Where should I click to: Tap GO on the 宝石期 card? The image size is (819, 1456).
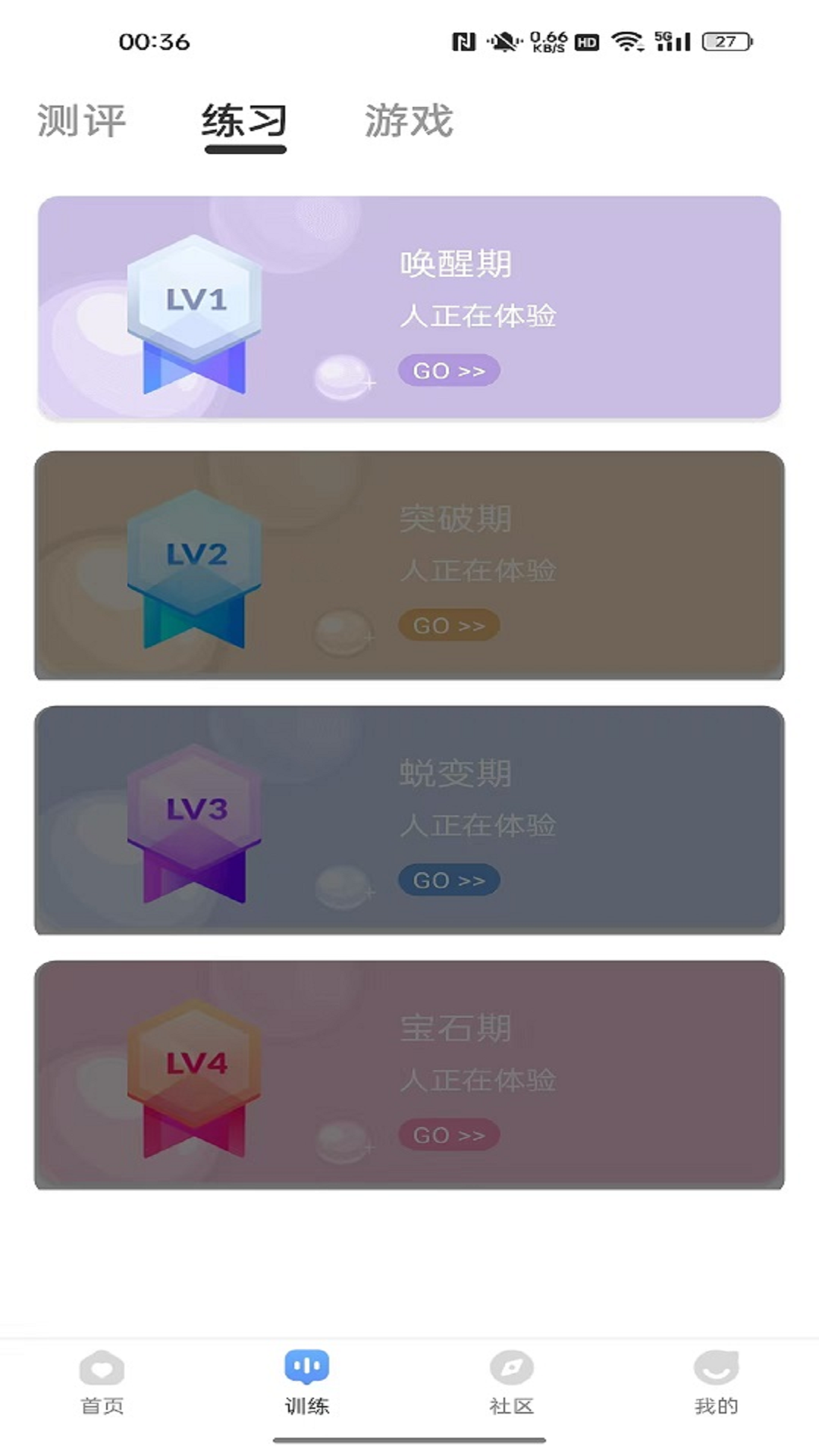pos(449,1135)
